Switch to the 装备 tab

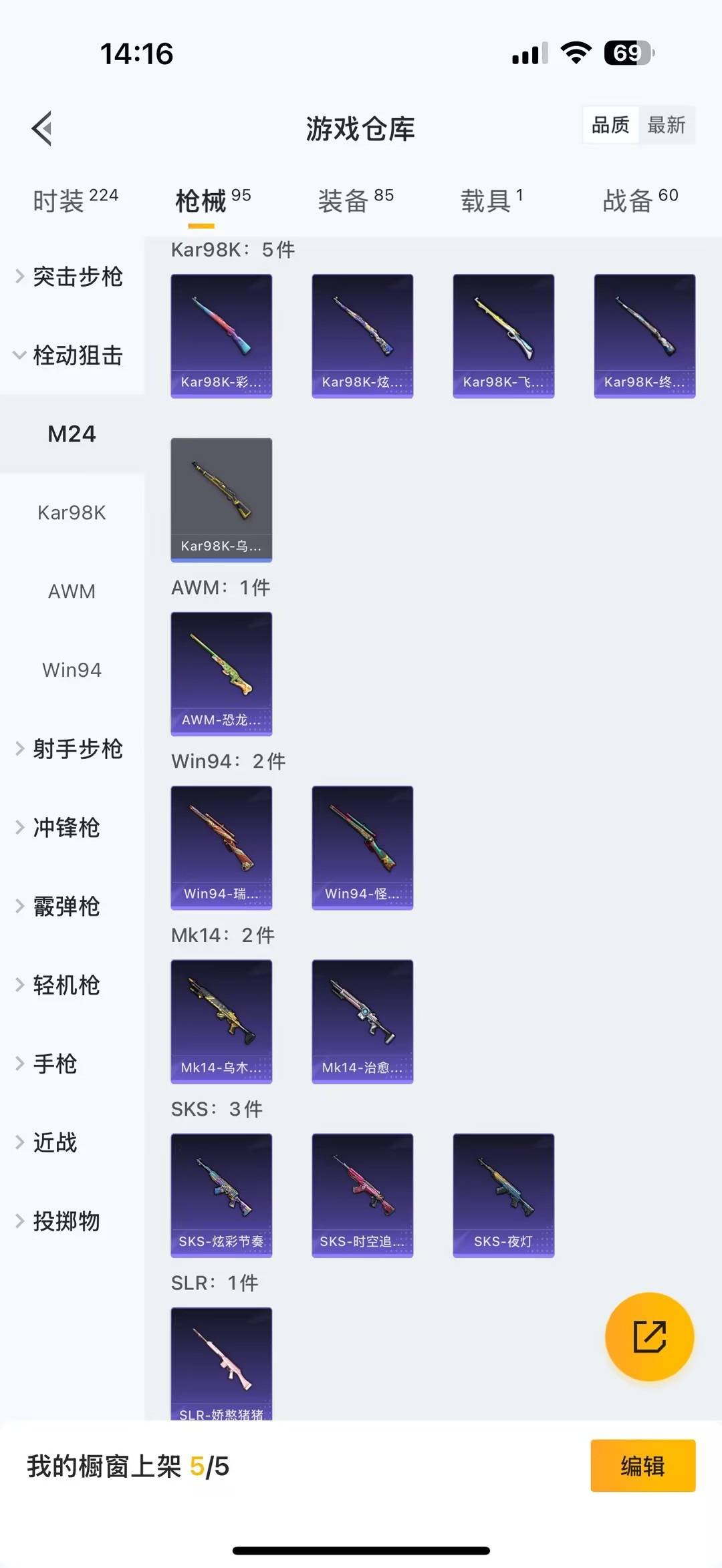click(x=355, y=200)
